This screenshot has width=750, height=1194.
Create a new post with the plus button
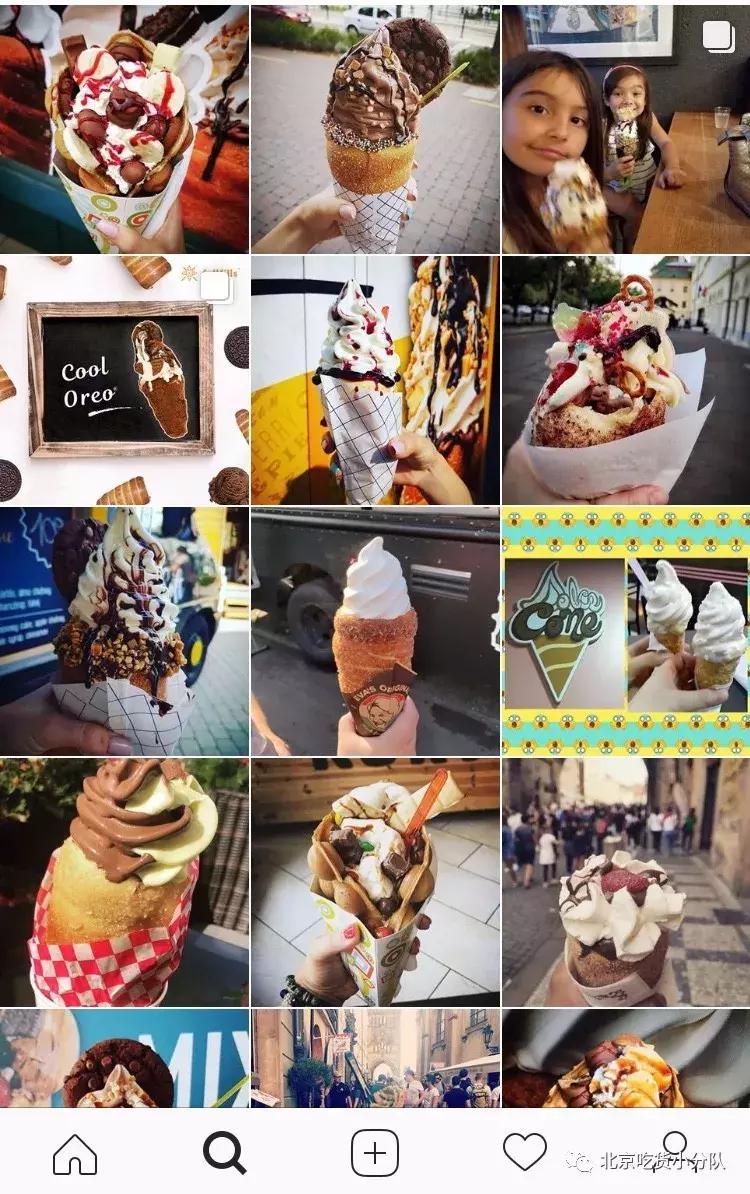coord(375,1153)
